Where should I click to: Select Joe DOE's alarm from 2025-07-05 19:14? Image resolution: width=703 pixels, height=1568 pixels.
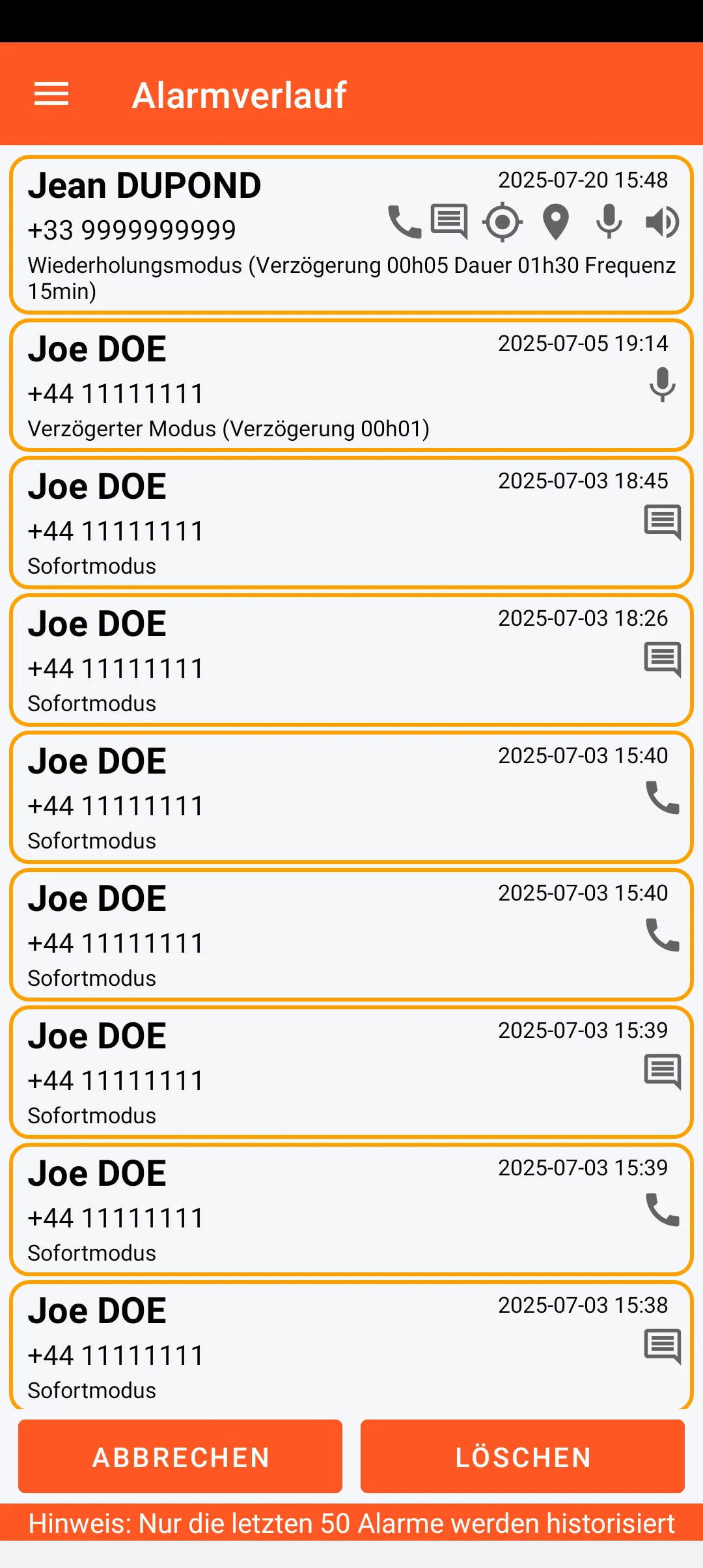pyautogui.click(x=351, y=385)
